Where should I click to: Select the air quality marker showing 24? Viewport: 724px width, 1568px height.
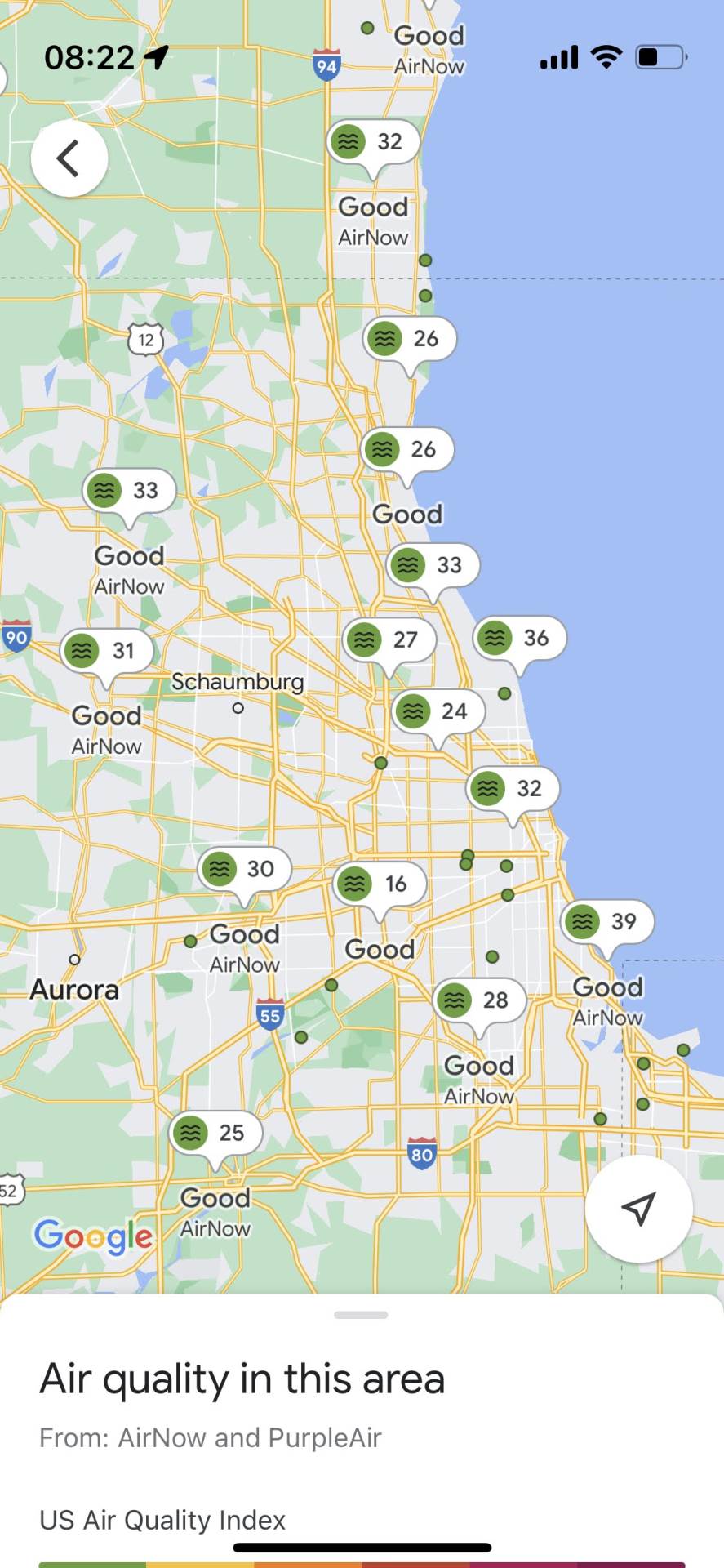[x=438, y=711]
